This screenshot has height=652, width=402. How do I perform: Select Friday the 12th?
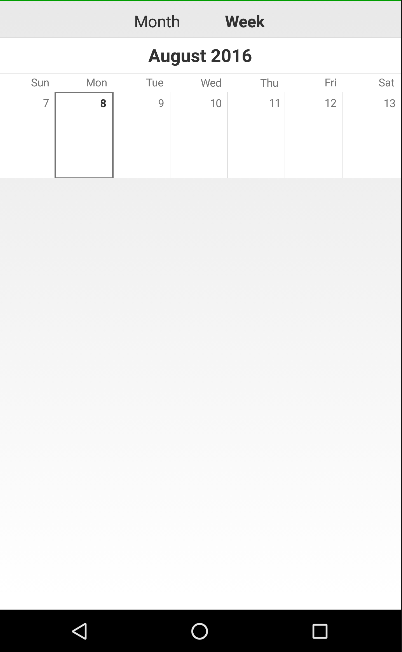click(313, 135)
